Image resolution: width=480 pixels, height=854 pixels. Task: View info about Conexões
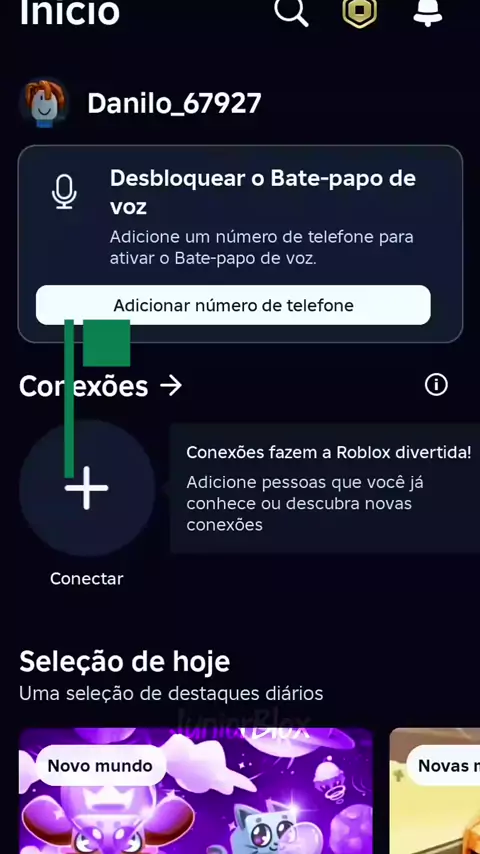436,385
